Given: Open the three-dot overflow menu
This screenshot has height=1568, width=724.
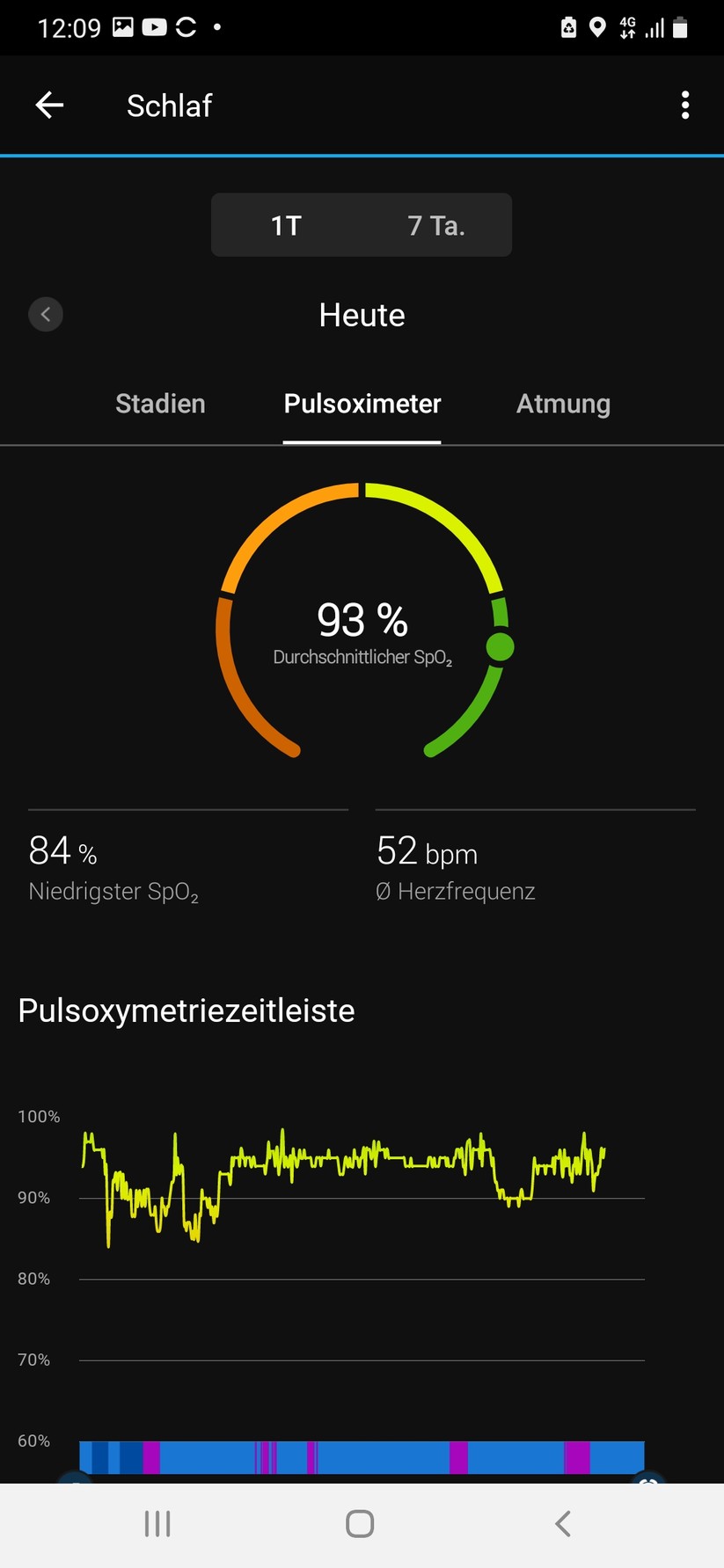Looking at the screenshot, I should click(x=685, y=105).
